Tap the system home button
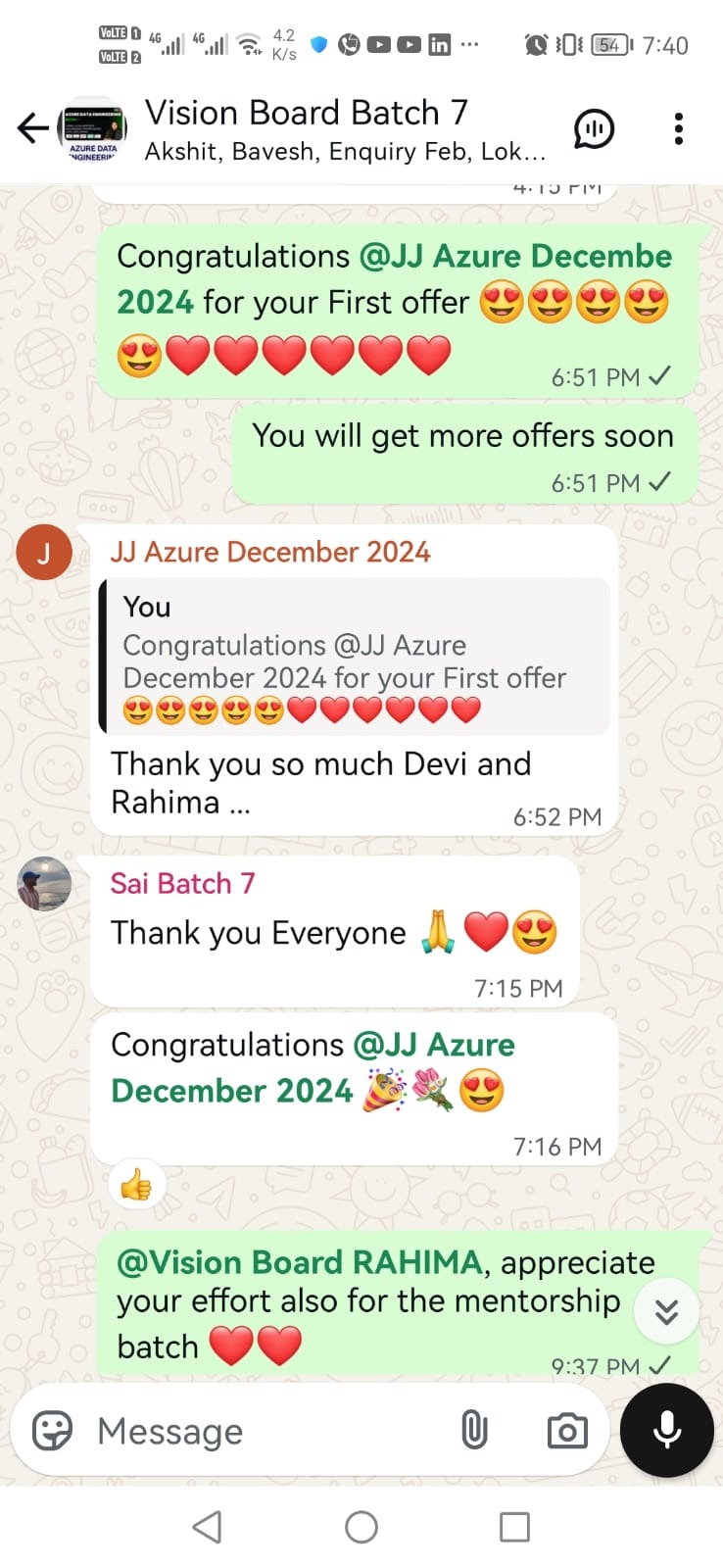The image size is (723, 1568). (x=361, y=1527)
